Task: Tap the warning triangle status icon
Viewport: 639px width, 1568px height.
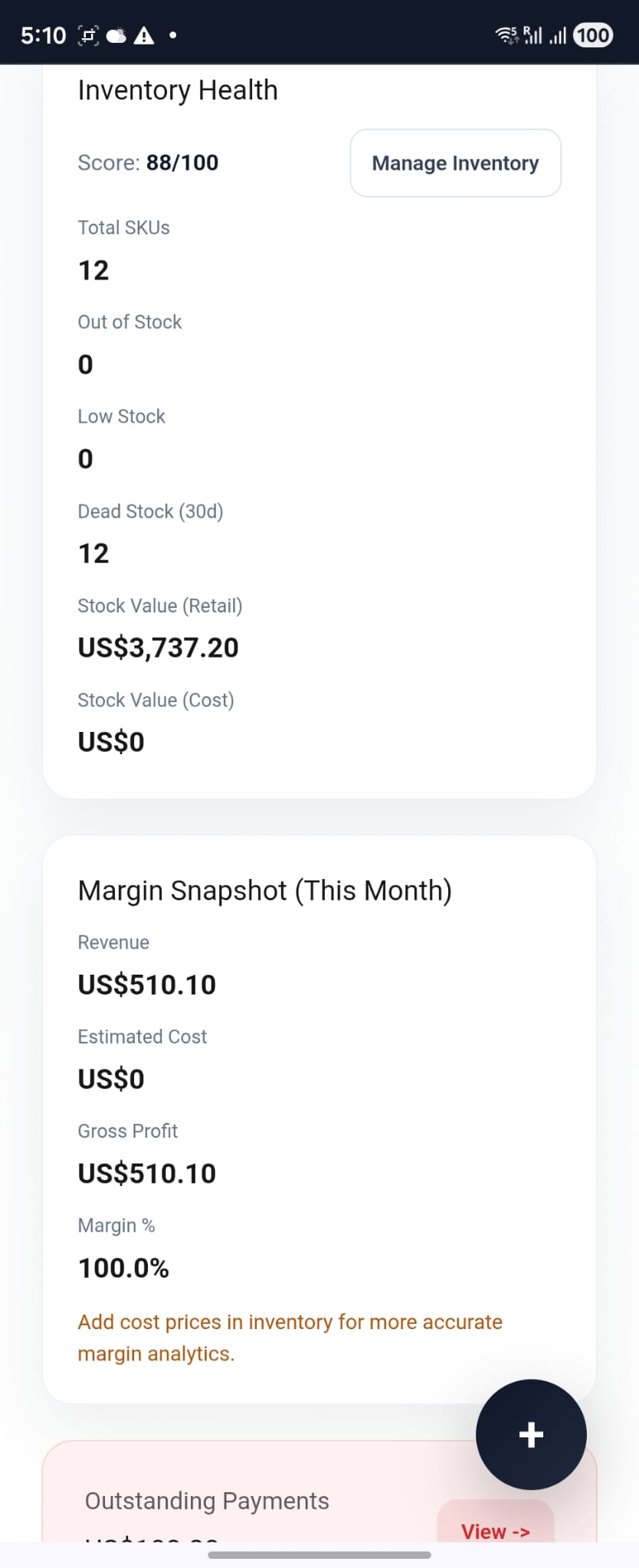Action: tap(143, 34)
